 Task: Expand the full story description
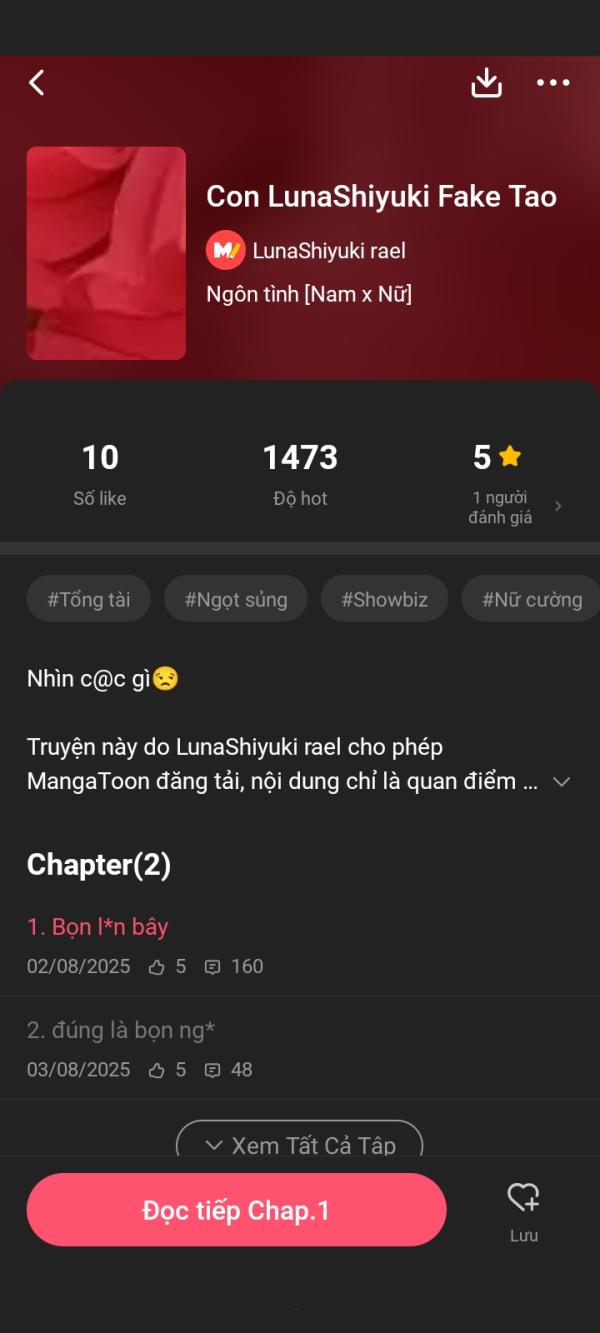(x=561, y=782)
